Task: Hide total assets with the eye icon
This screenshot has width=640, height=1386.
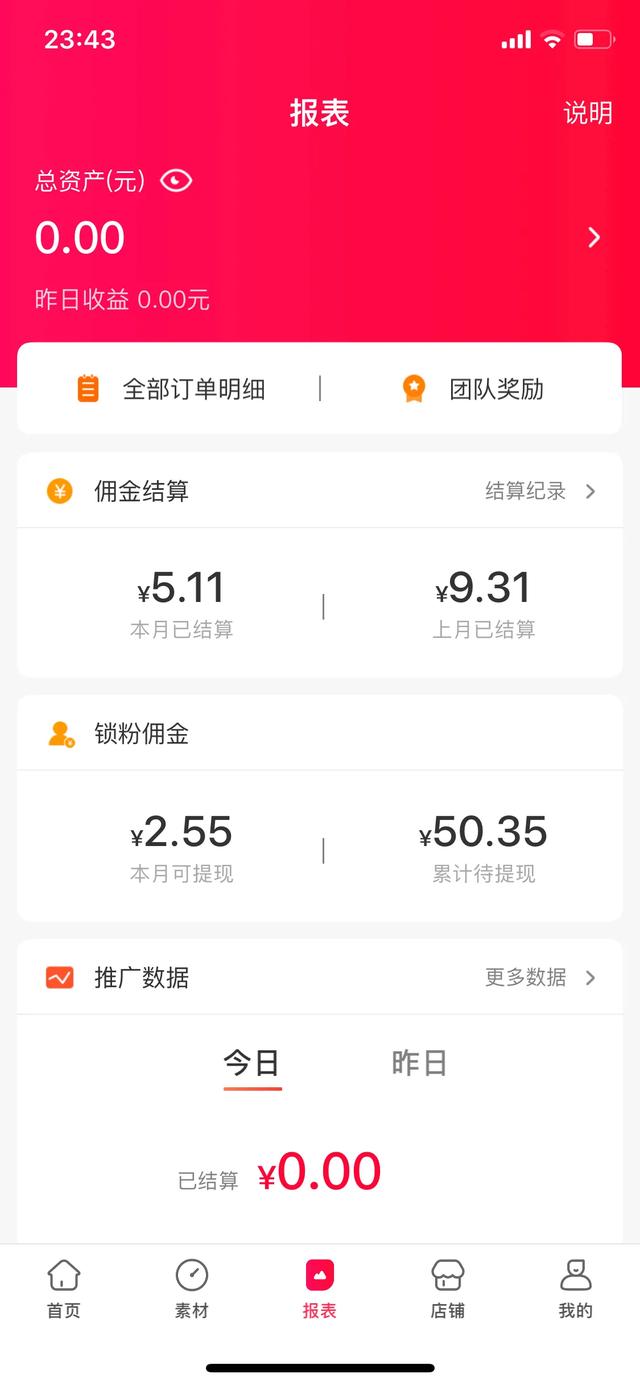Action: 176,180
